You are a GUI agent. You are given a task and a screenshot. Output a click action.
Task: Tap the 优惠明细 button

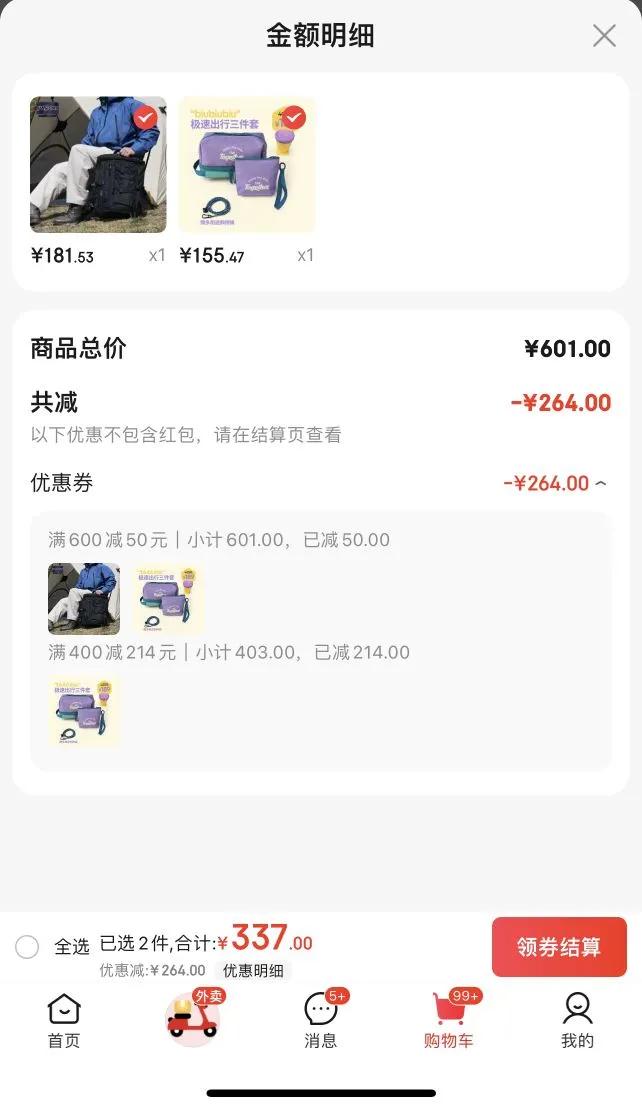[253, 970]
